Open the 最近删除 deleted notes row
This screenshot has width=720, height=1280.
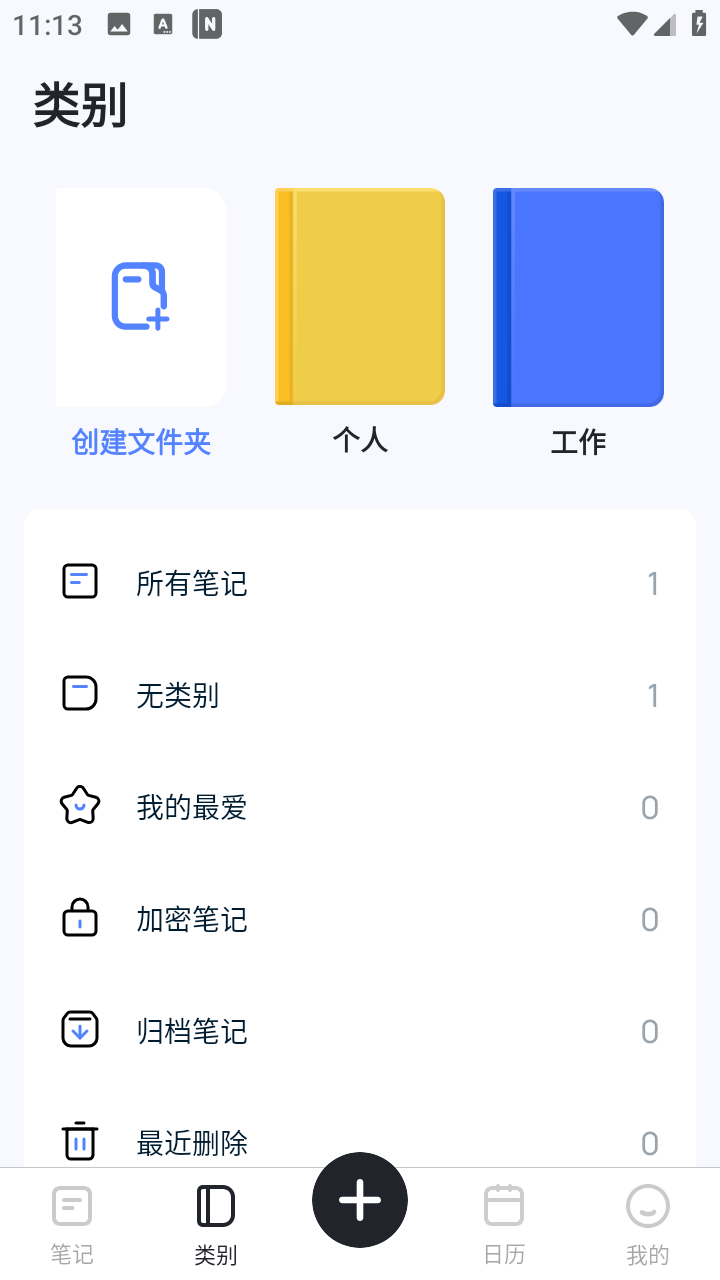360,1141
